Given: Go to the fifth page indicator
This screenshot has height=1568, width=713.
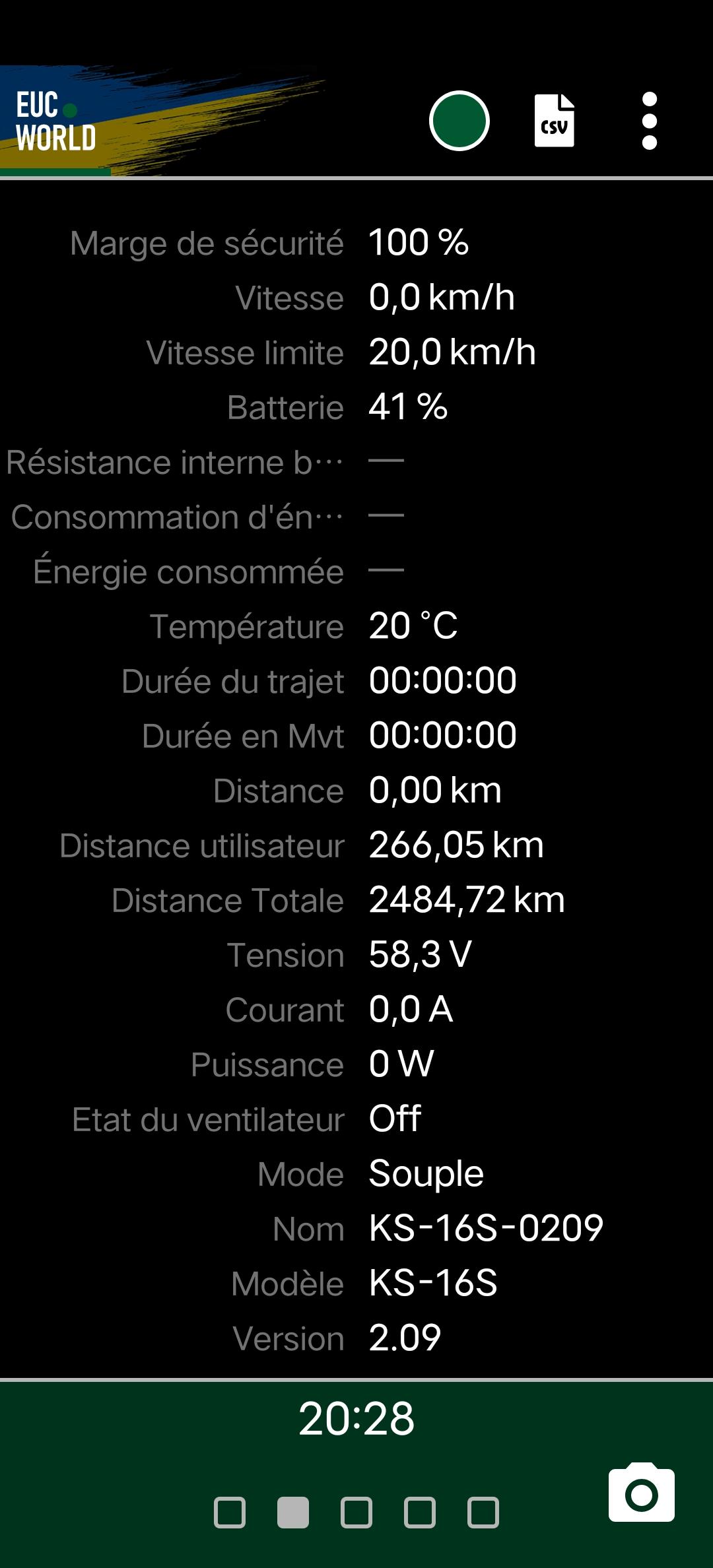Looking at the screenshot, I should [x=483, y=1513].
